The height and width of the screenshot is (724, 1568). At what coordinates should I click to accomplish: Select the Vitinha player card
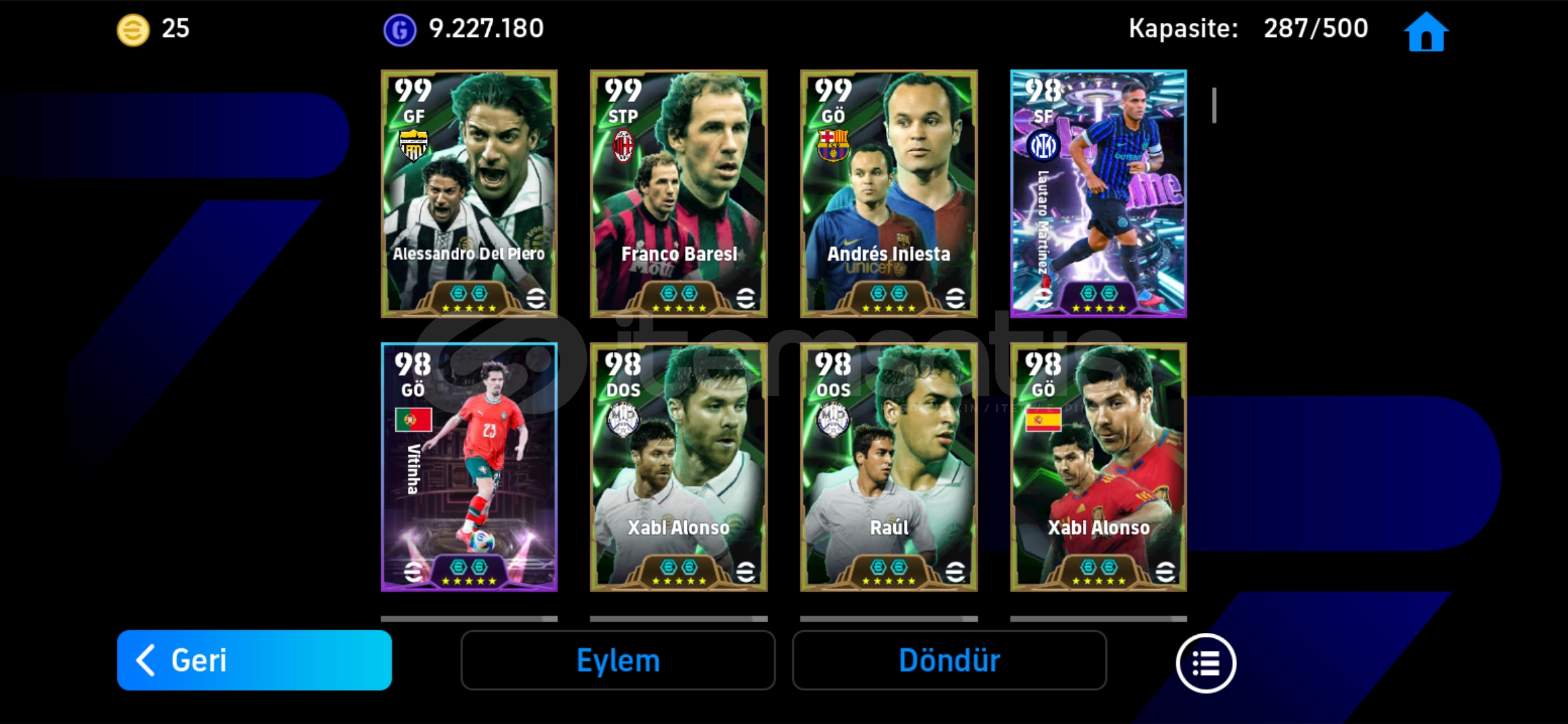tap(469, 467)
